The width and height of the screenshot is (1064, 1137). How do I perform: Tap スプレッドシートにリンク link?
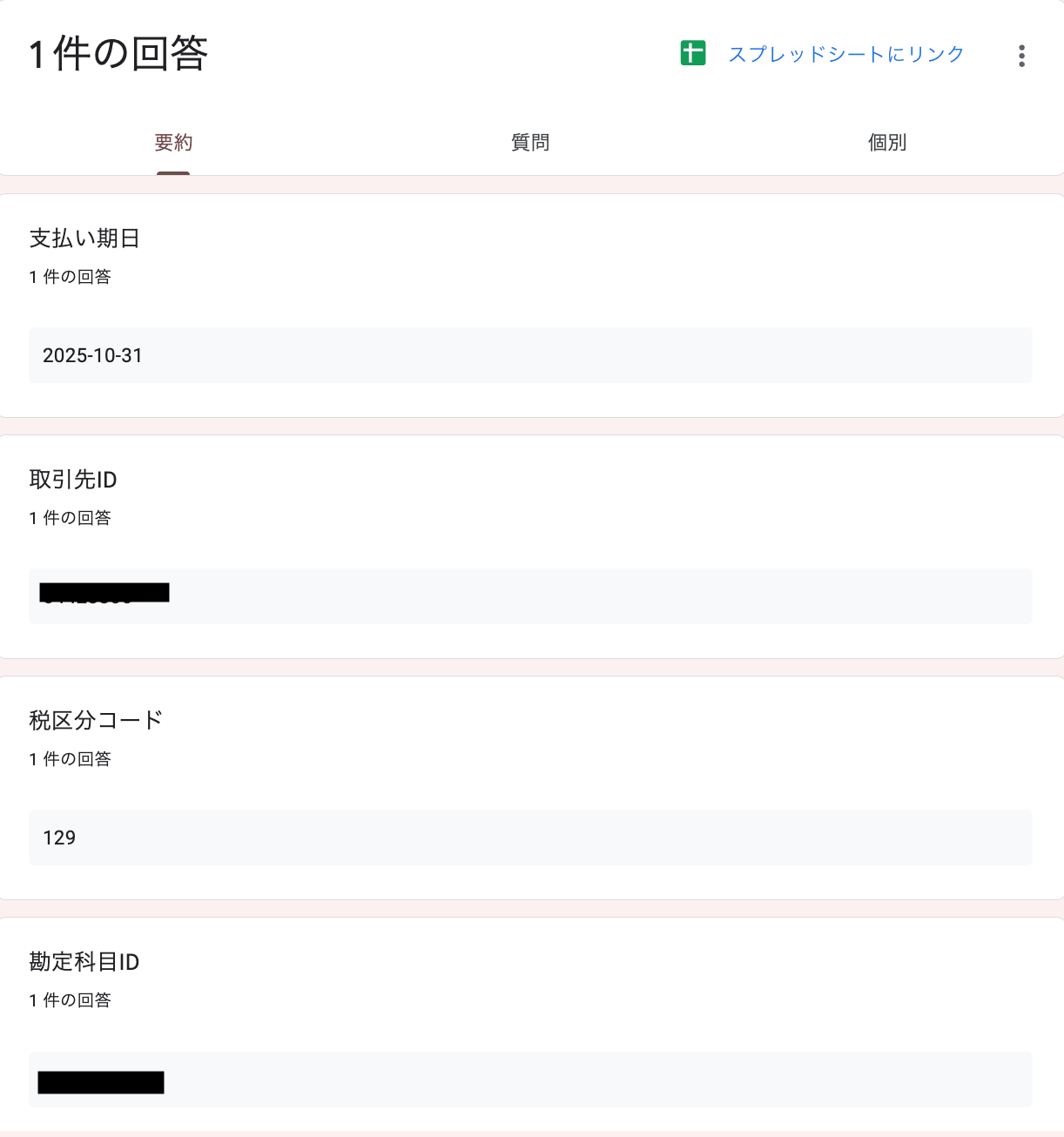(845, 54)
